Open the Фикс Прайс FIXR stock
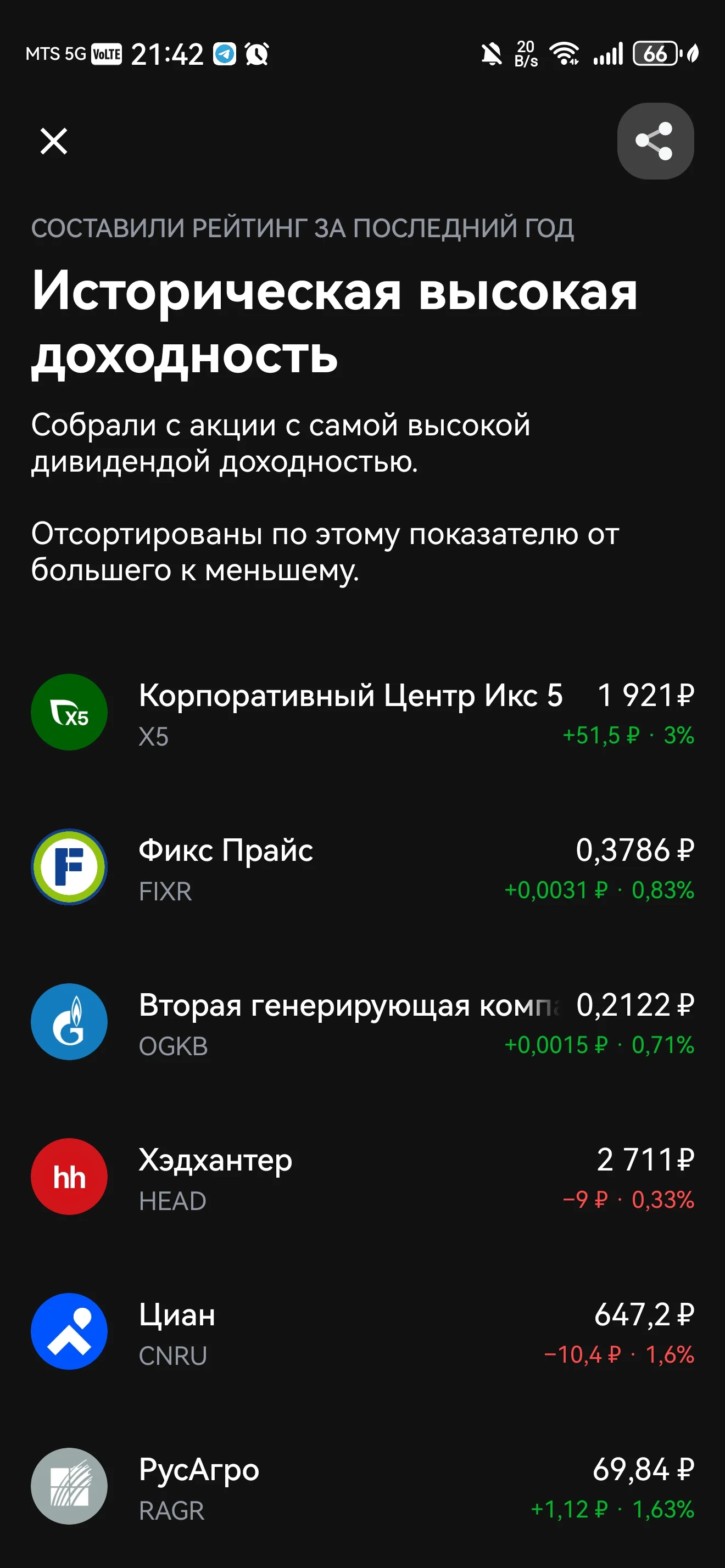 pos(362,867)
